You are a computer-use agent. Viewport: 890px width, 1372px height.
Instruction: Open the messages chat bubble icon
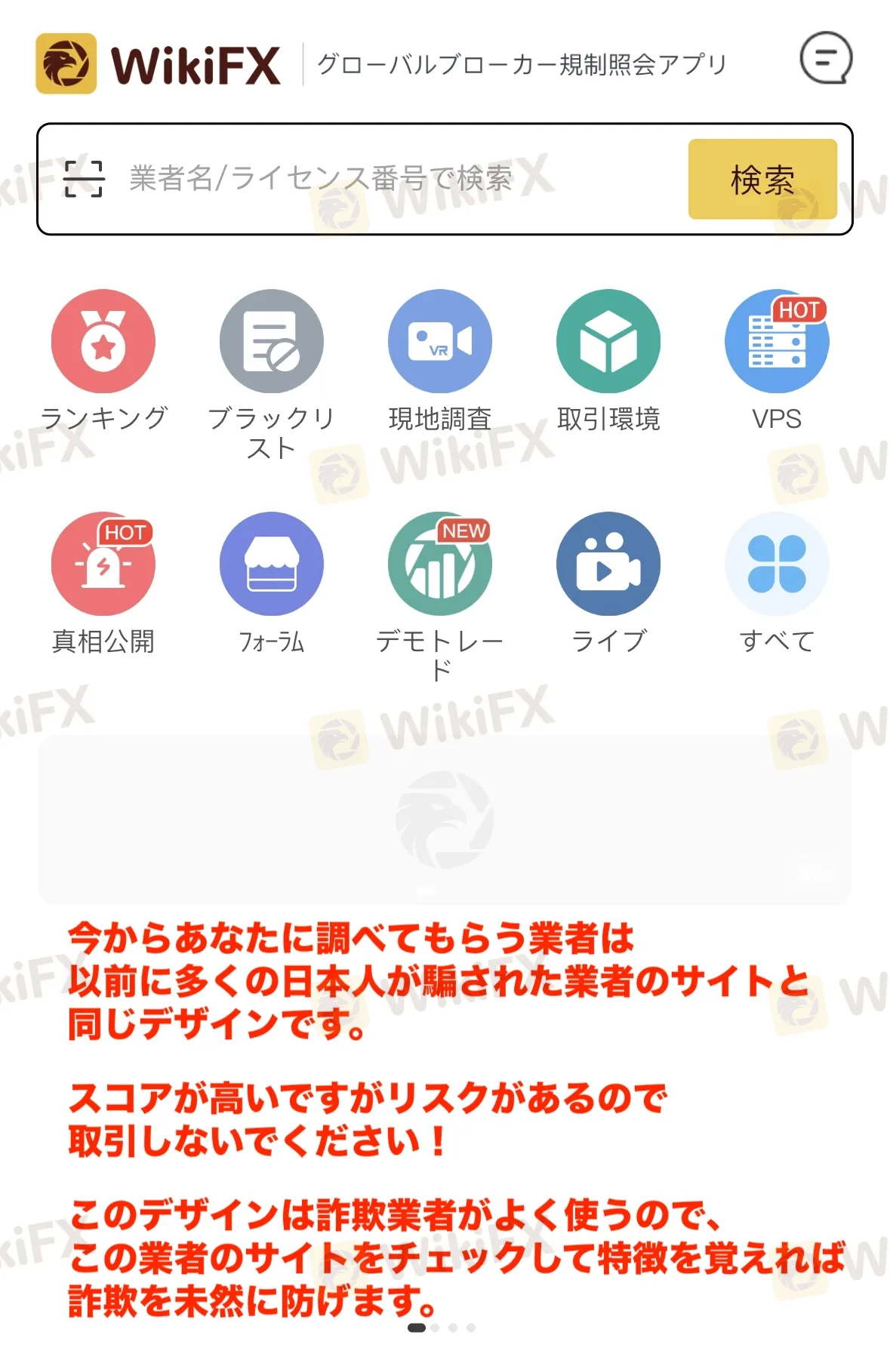(826, 59)
